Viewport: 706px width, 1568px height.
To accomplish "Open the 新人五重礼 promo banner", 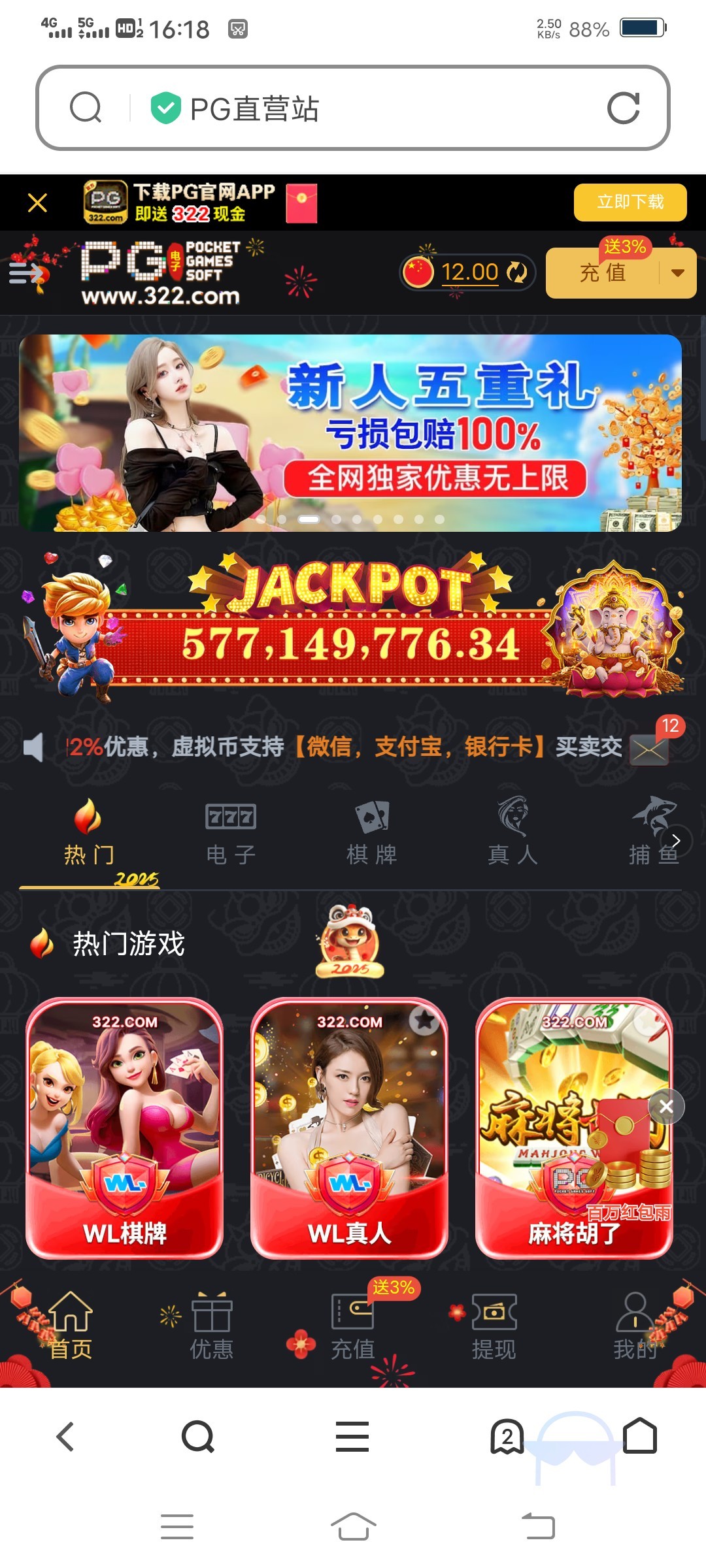I will point(350,433).
